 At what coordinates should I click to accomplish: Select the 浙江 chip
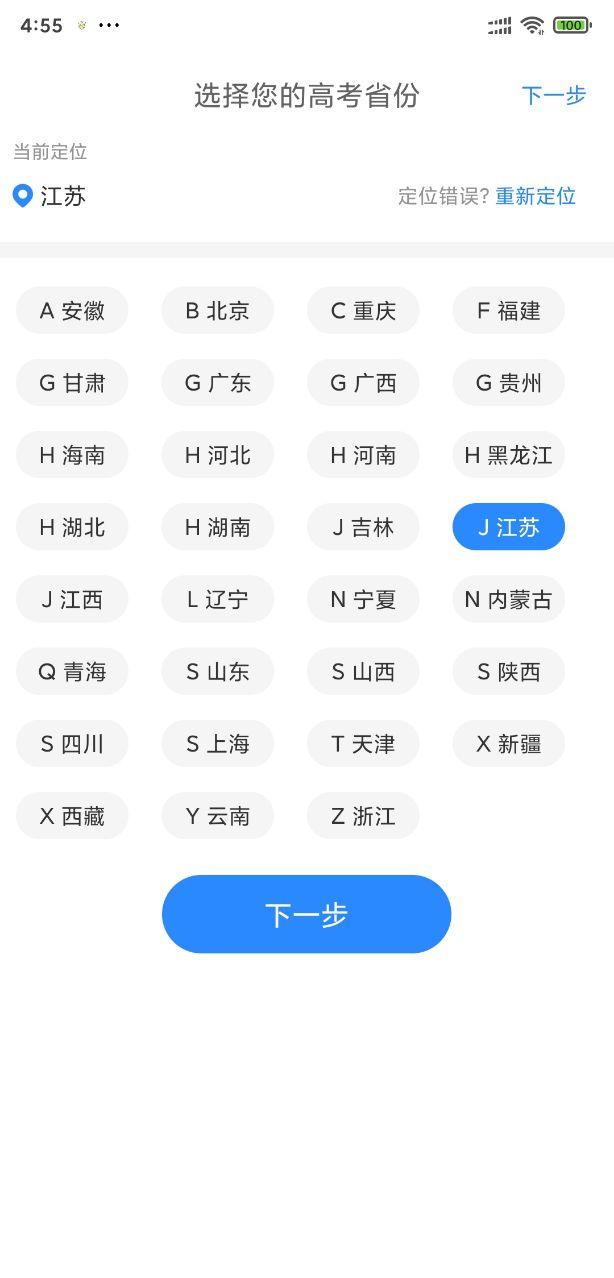click(x=363, y=816)
